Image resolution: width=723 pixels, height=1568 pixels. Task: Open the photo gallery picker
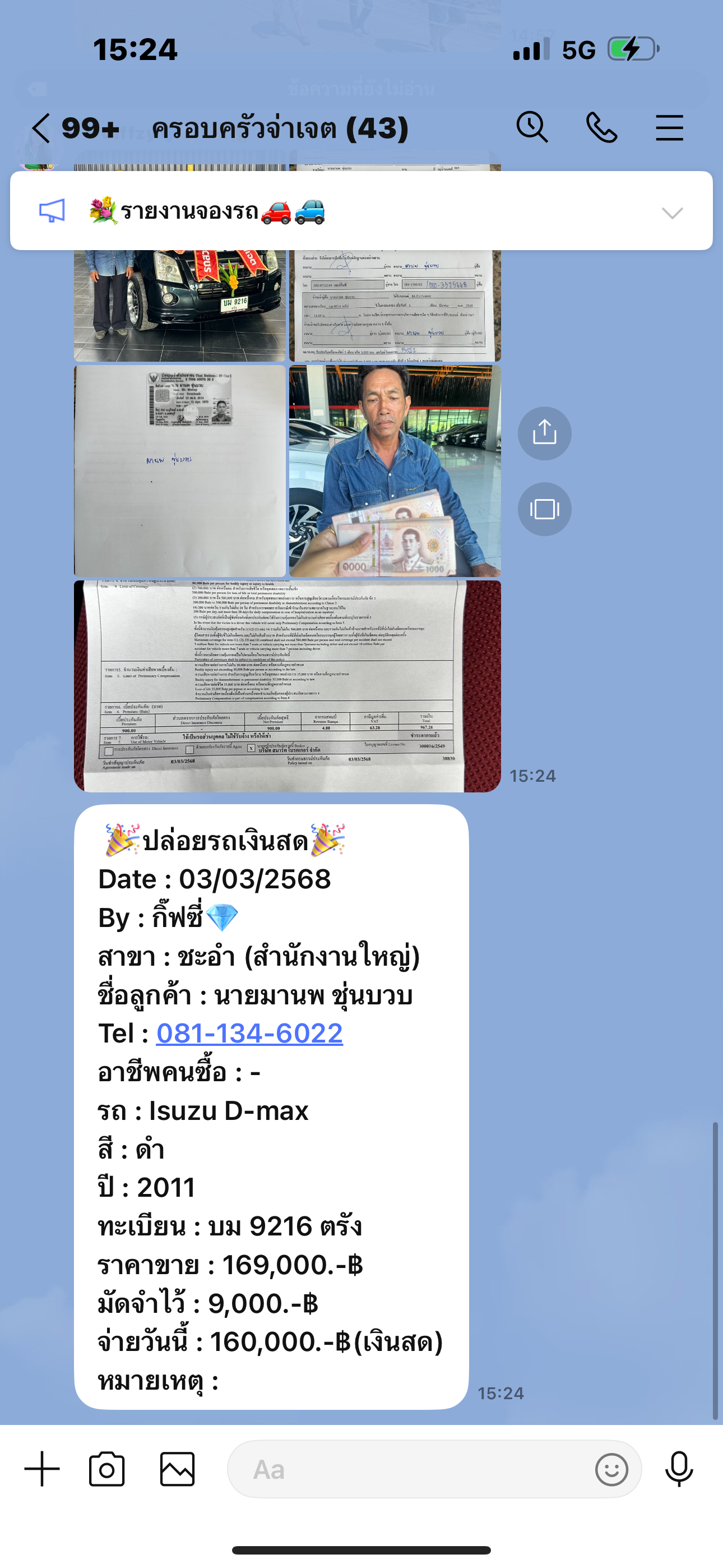tap(178, 1469)
